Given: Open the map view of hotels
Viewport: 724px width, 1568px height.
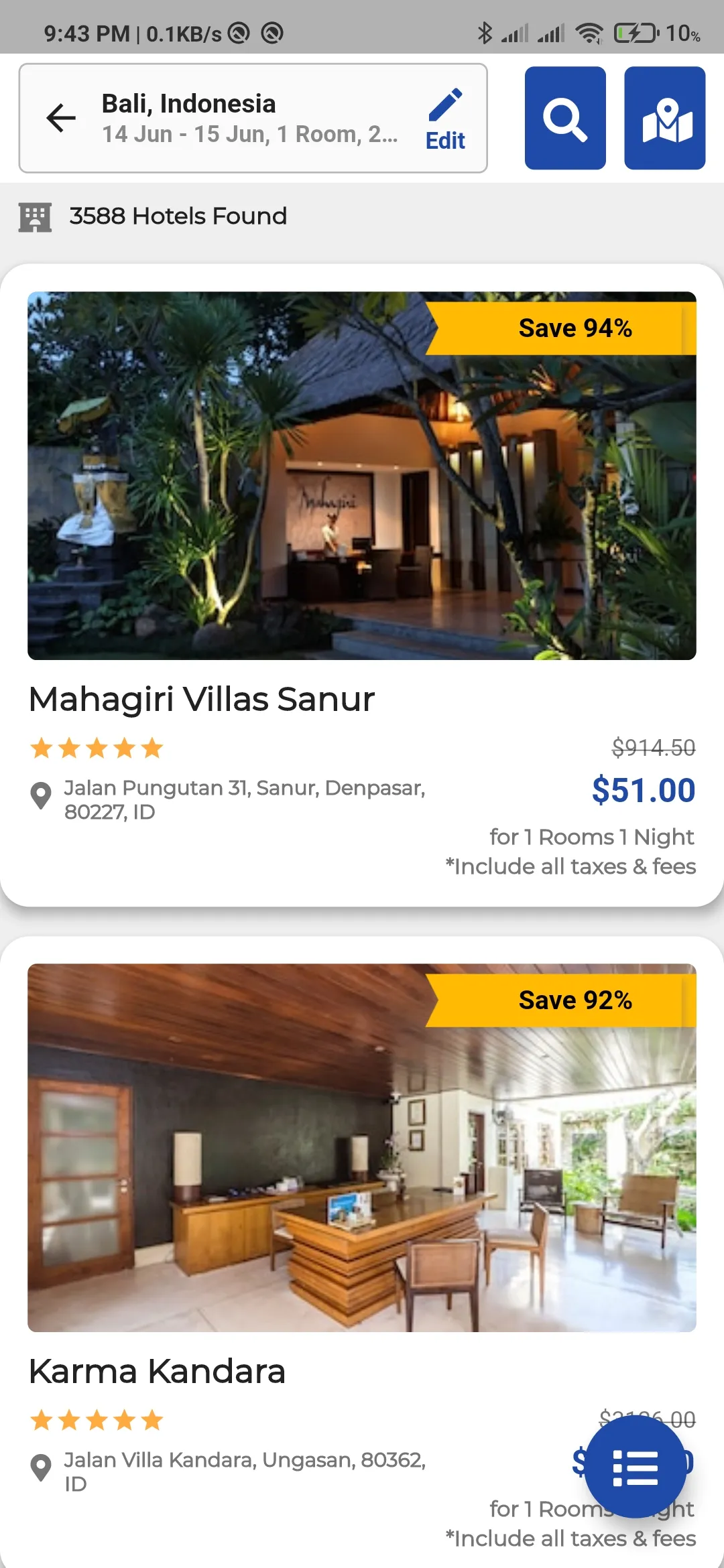Looking at the screenshot, I should click(x=664, y=118).
